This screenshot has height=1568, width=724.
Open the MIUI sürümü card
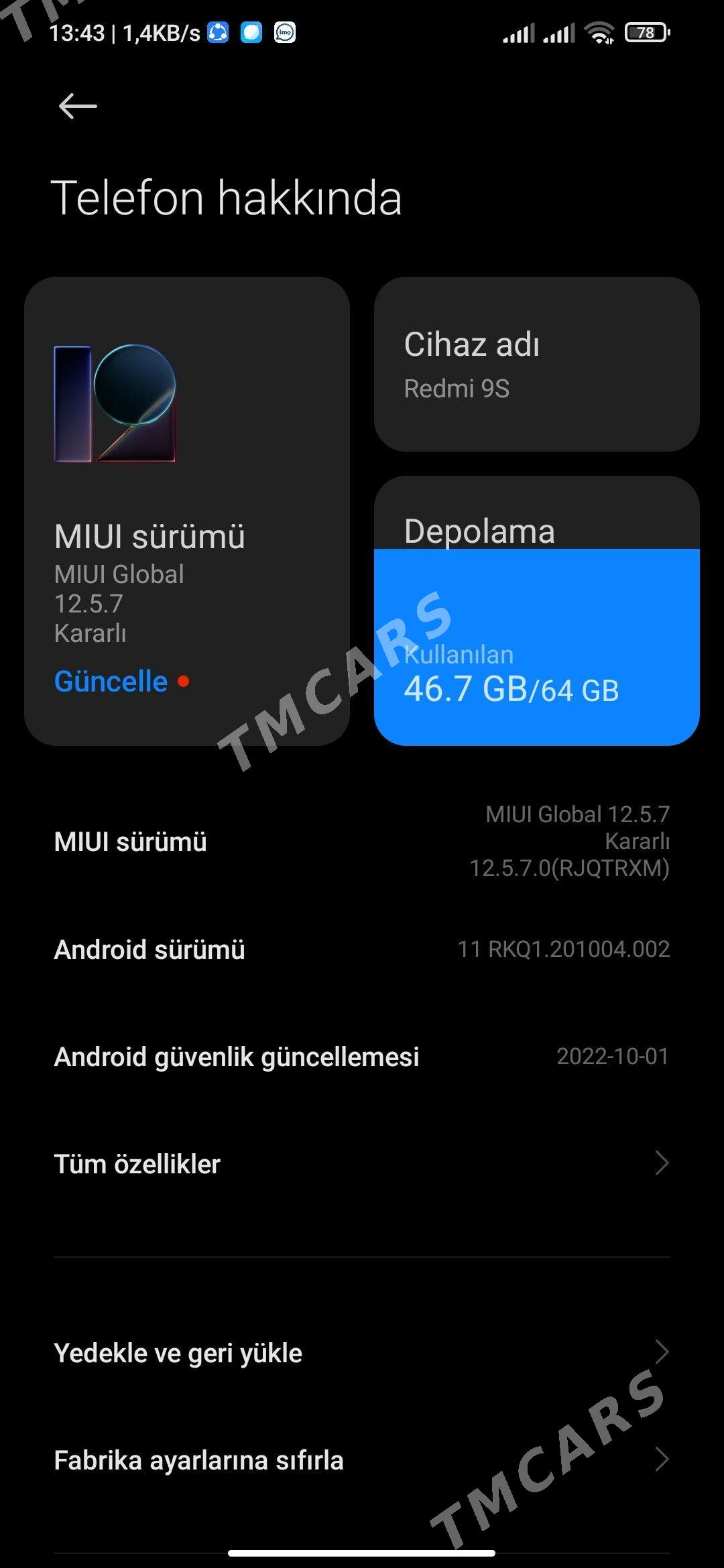pos(187,511)
